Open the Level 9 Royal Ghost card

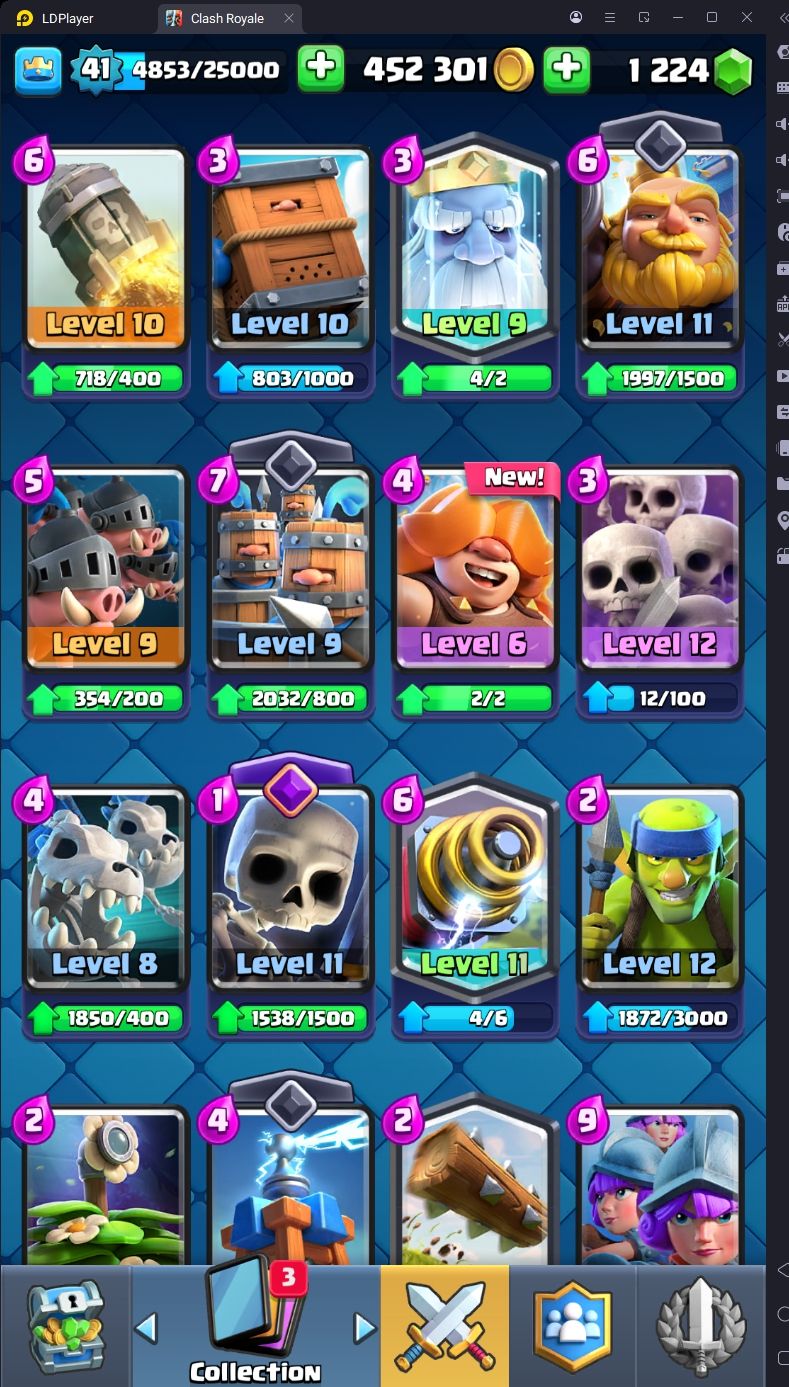pyautogui.click(x=474, y=270)
